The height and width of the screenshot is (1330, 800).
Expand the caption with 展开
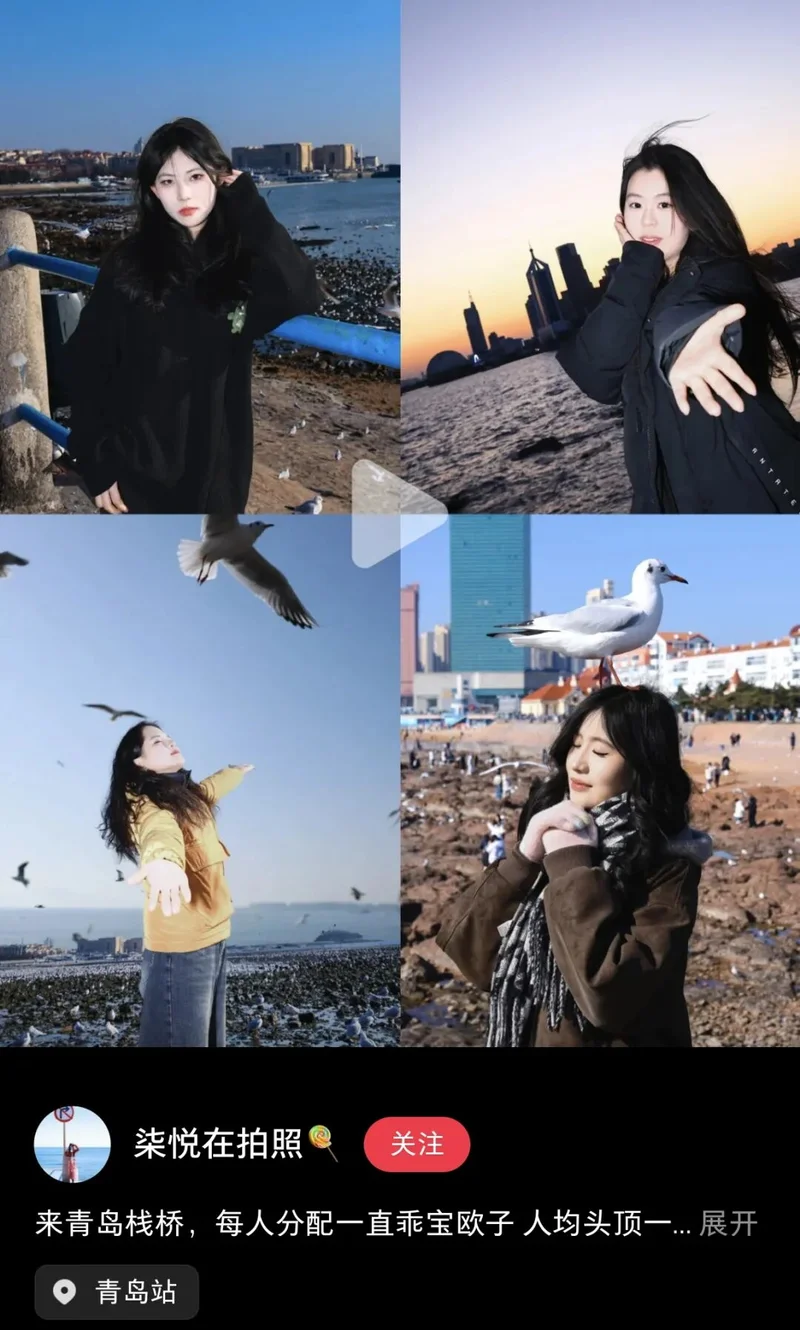click(728, 1223)
